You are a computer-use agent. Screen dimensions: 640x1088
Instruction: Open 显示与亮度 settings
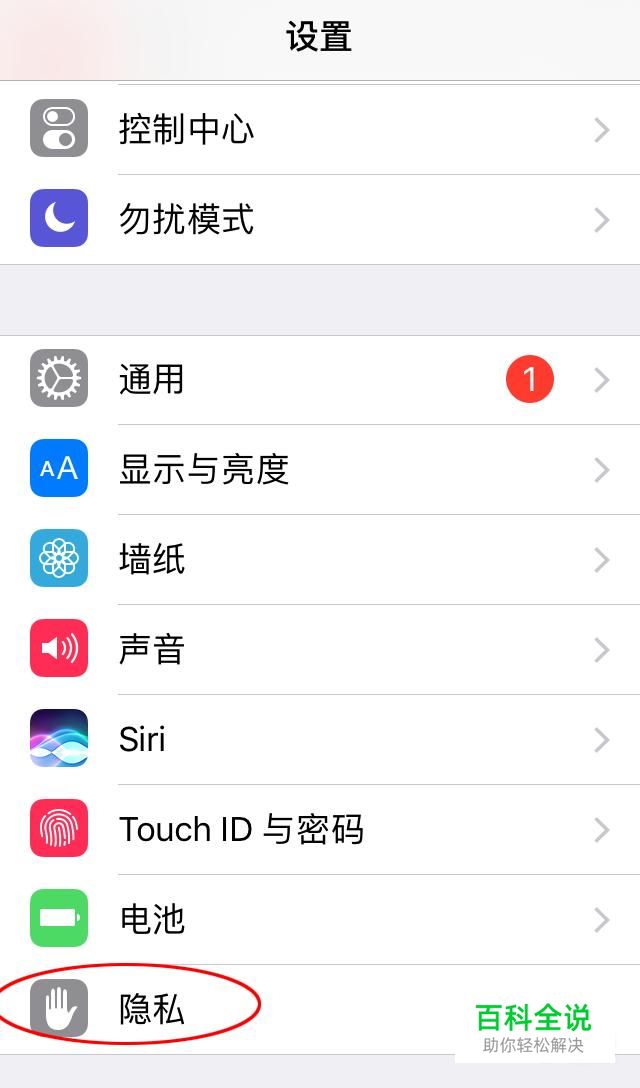320,470
